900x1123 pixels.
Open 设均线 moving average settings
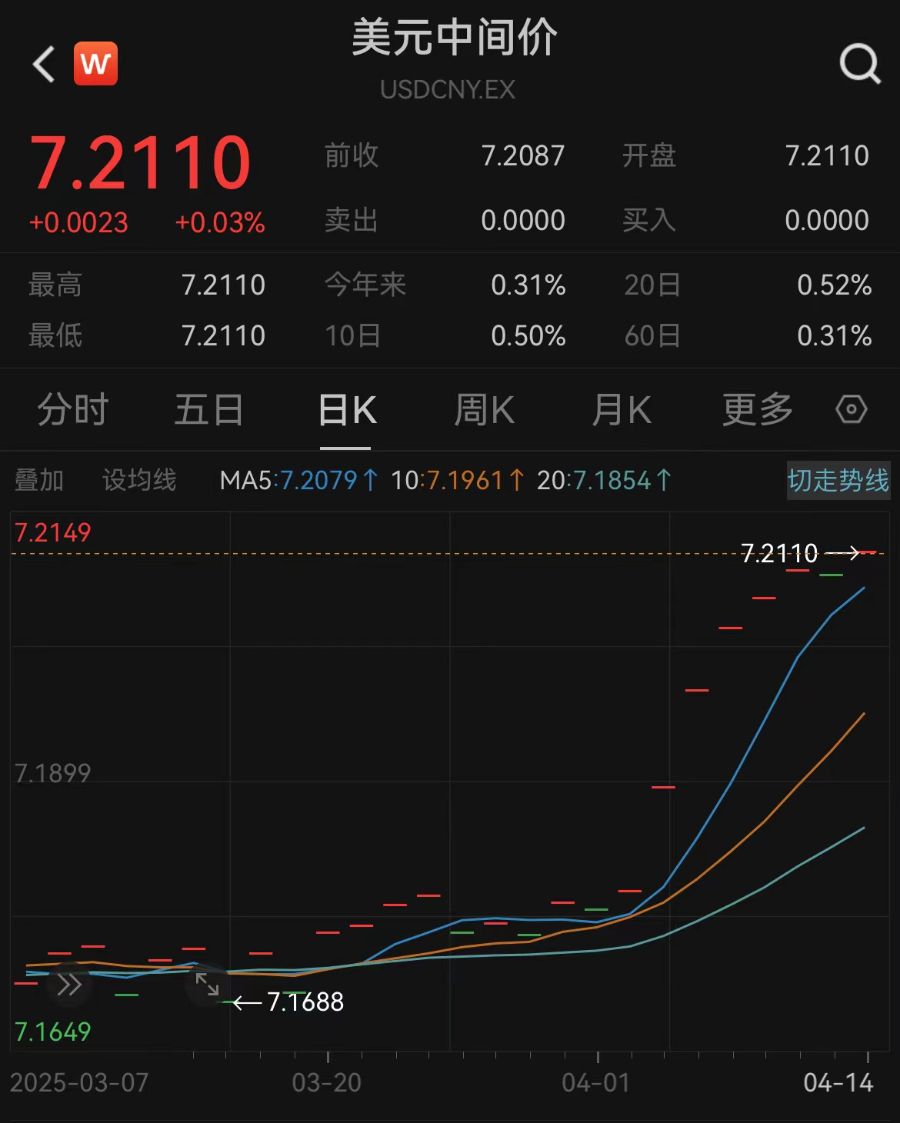click(x=139, y=480)
